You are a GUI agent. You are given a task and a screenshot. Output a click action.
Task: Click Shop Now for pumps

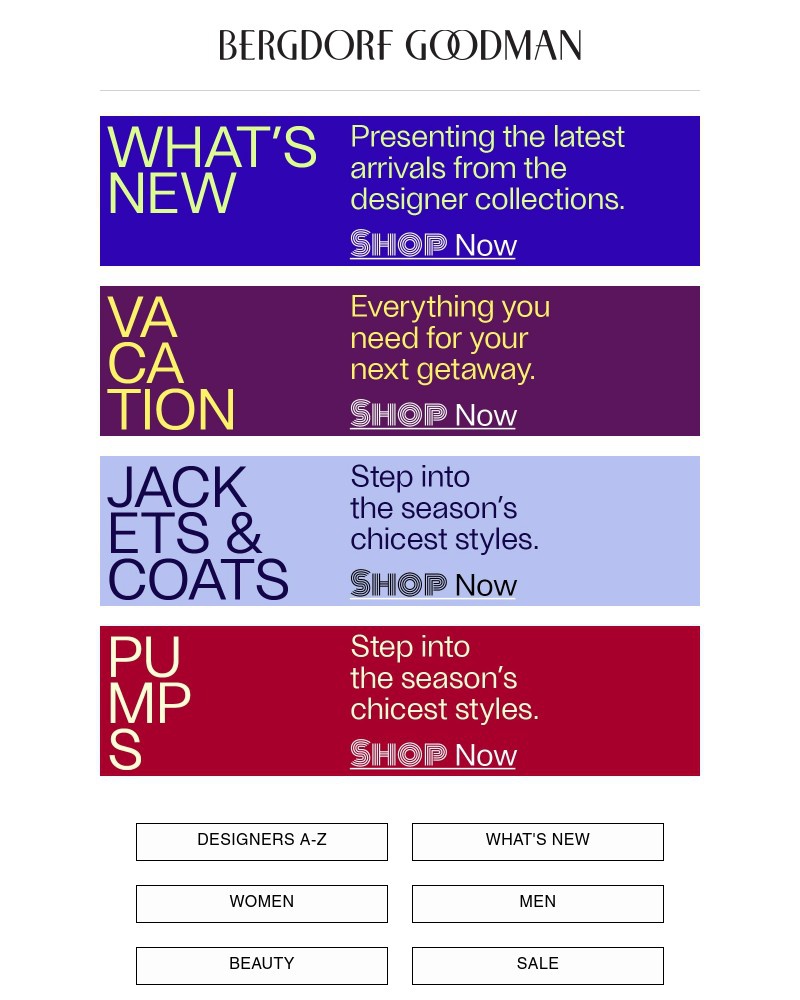(433, 755)
